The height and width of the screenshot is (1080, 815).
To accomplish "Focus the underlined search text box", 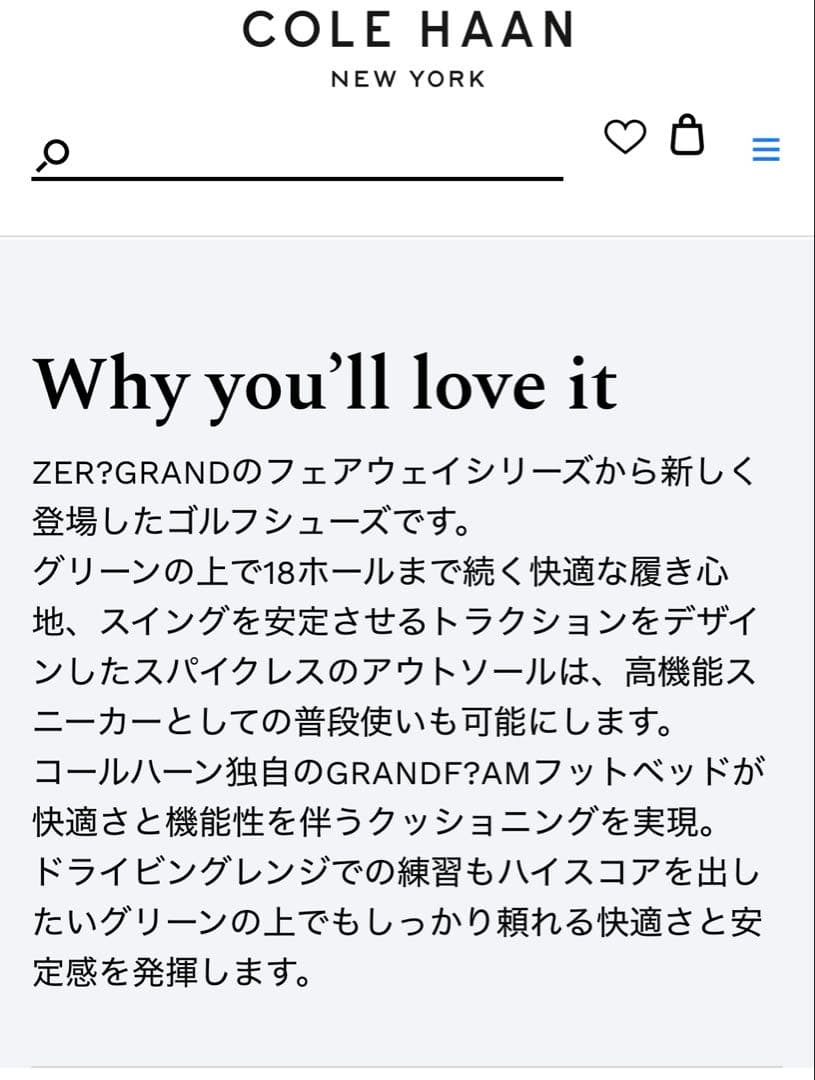I will pos(300,160).
